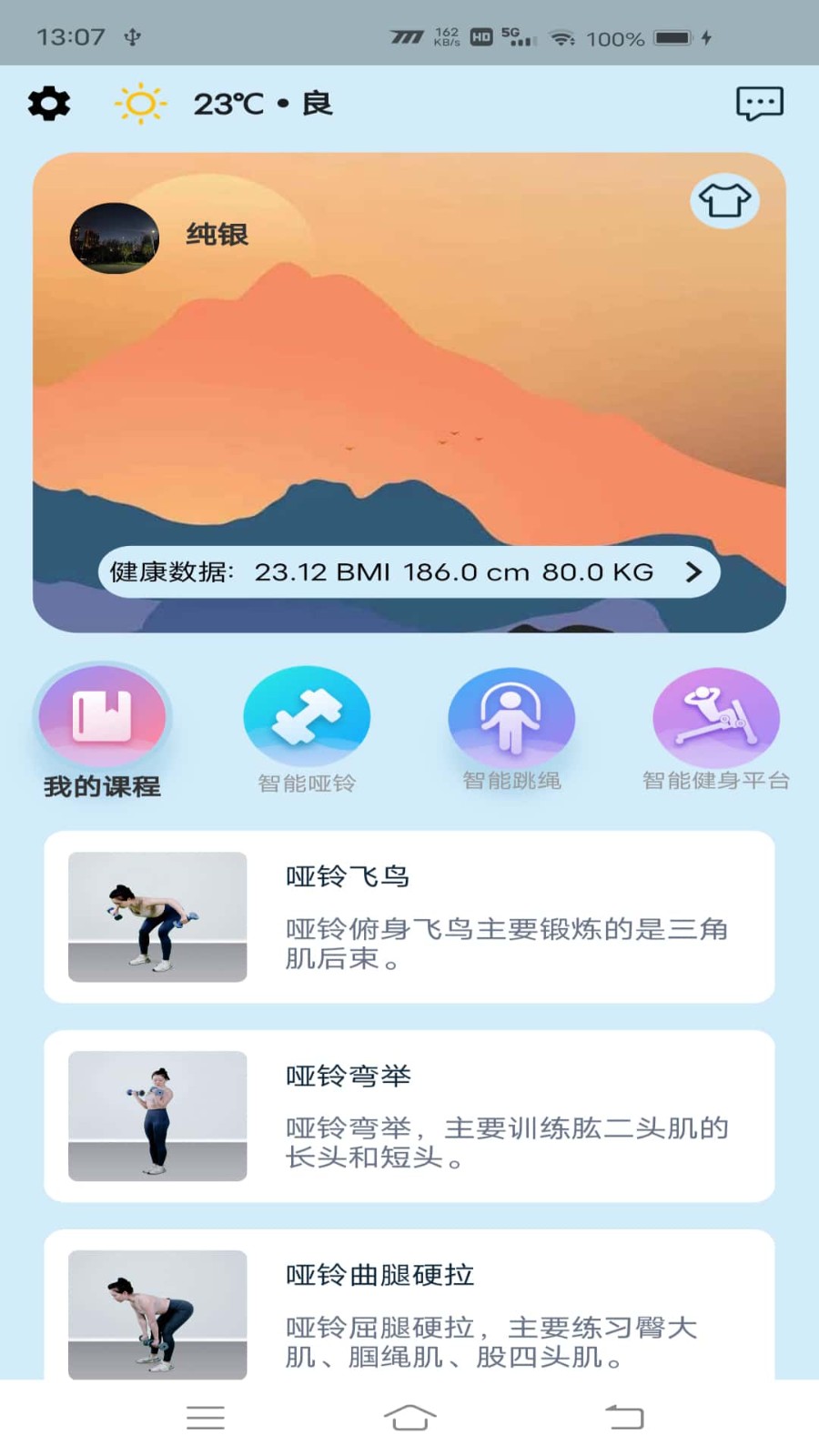This screenshot has width=819, height=1456.
Task: Click the sun weather icon
Action: point(139,104)
